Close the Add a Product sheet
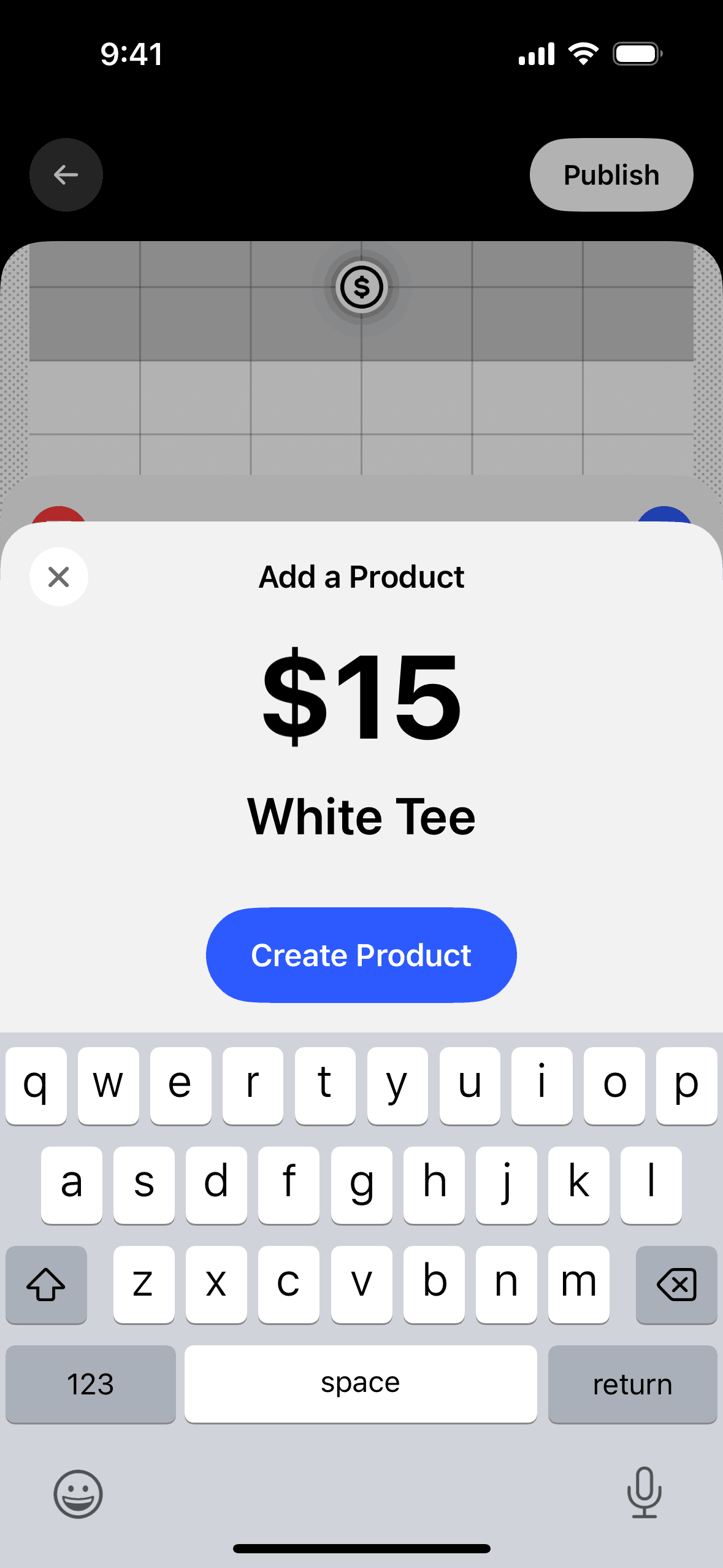This screenshot has width=723, height=1568. (59, 577)
